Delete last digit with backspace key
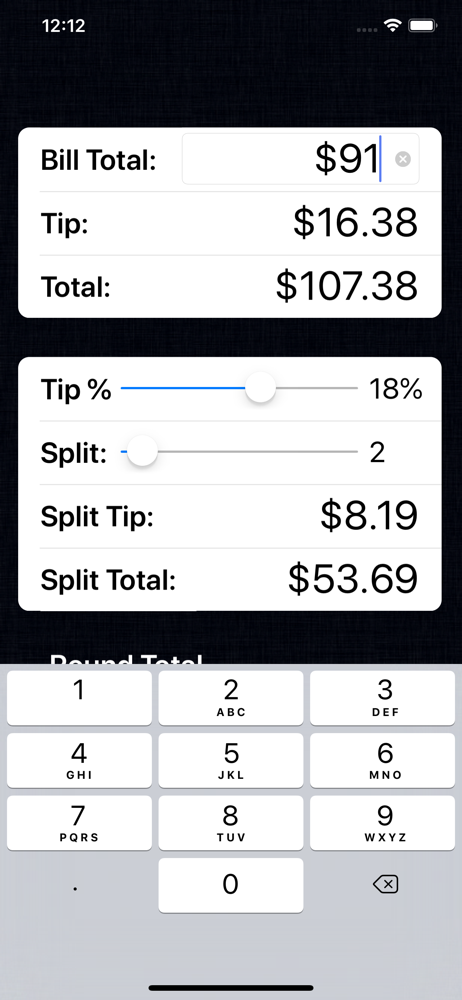The image size is (462, 1000). click(x=385, y=885)
